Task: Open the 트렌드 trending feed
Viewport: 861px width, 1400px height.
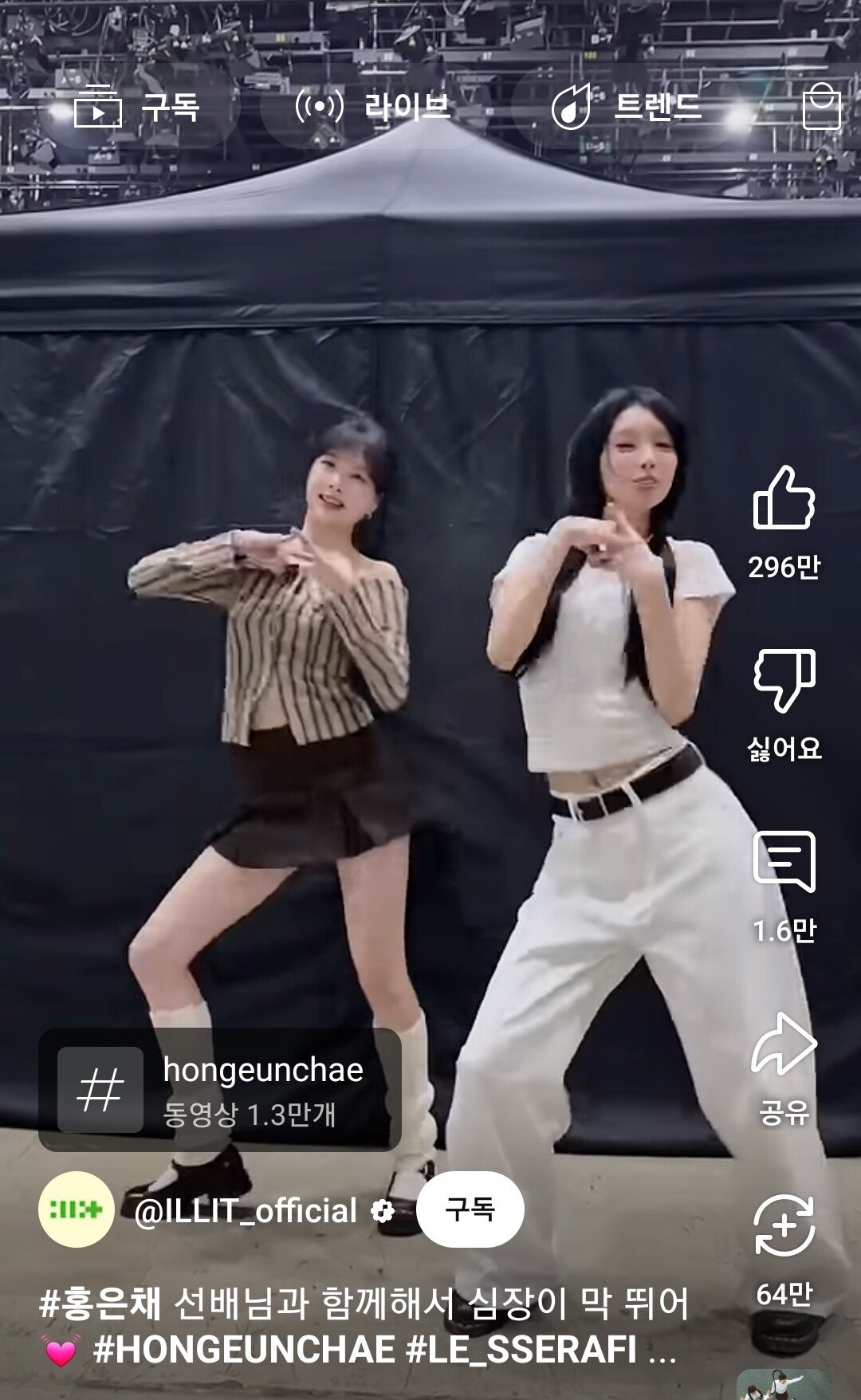Action: pyautogui.click(x=627, y=108)
